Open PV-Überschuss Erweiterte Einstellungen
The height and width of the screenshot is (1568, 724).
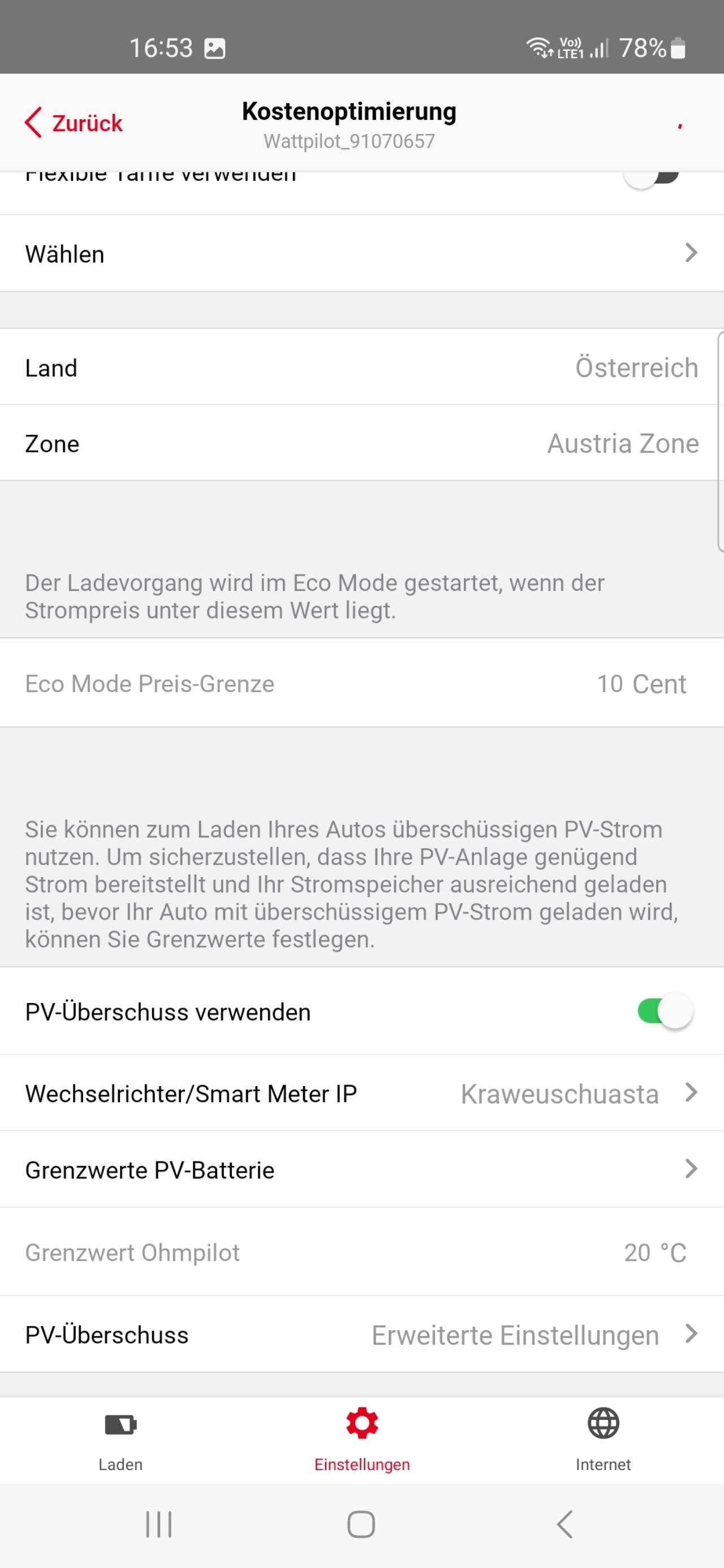click(x=361, y=1334)
